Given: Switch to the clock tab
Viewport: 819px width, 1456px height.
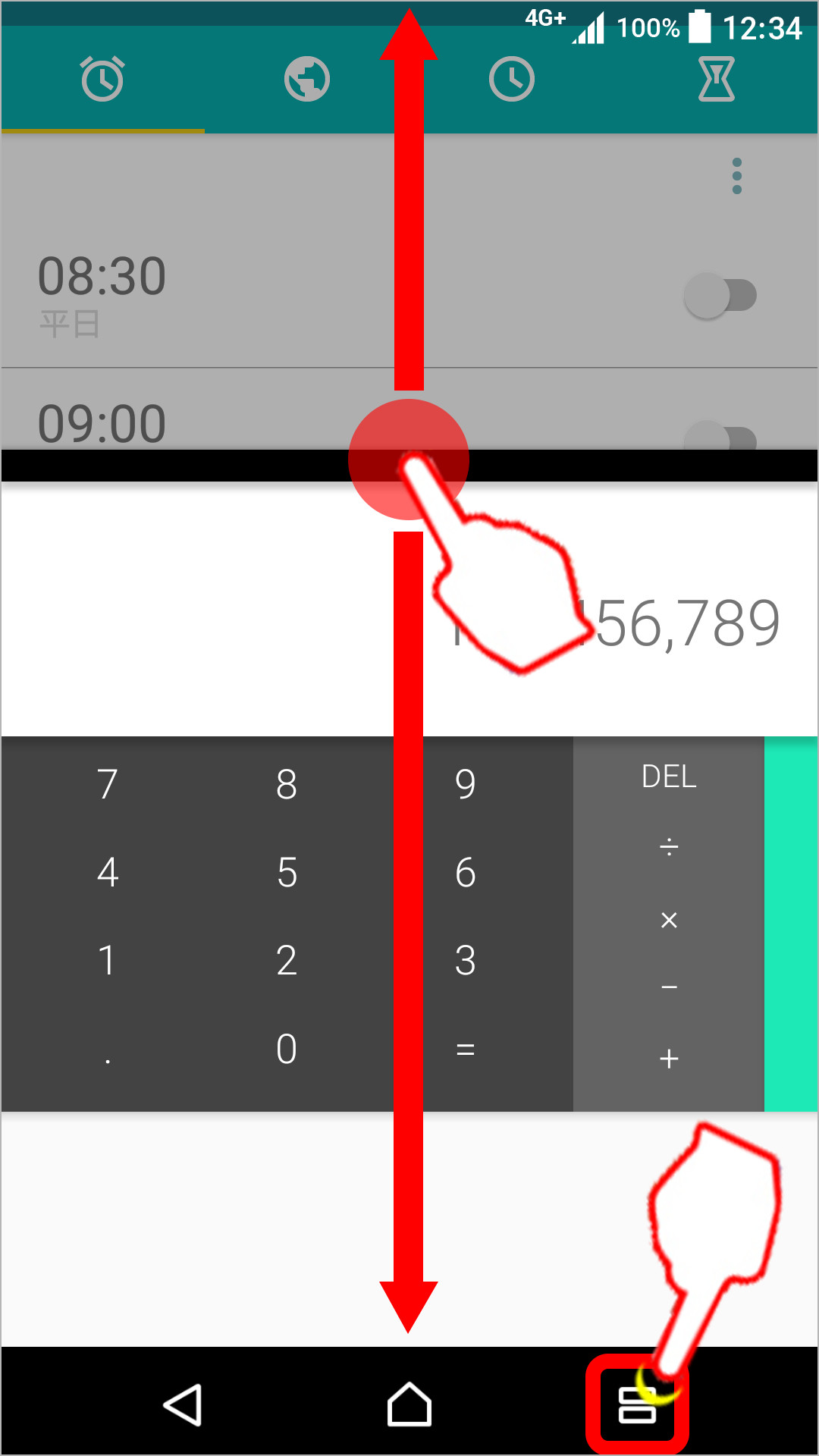Looking at the screenshot, I should click(512, 79).
